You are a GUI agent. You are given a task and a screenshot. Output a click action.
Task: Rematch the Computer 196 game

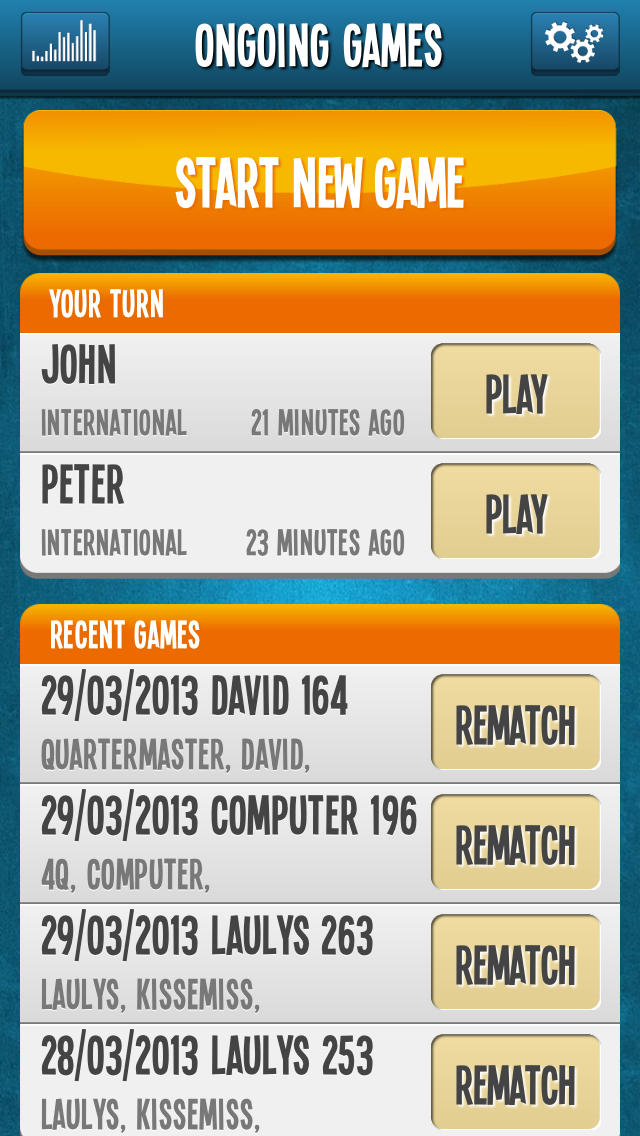516,843
